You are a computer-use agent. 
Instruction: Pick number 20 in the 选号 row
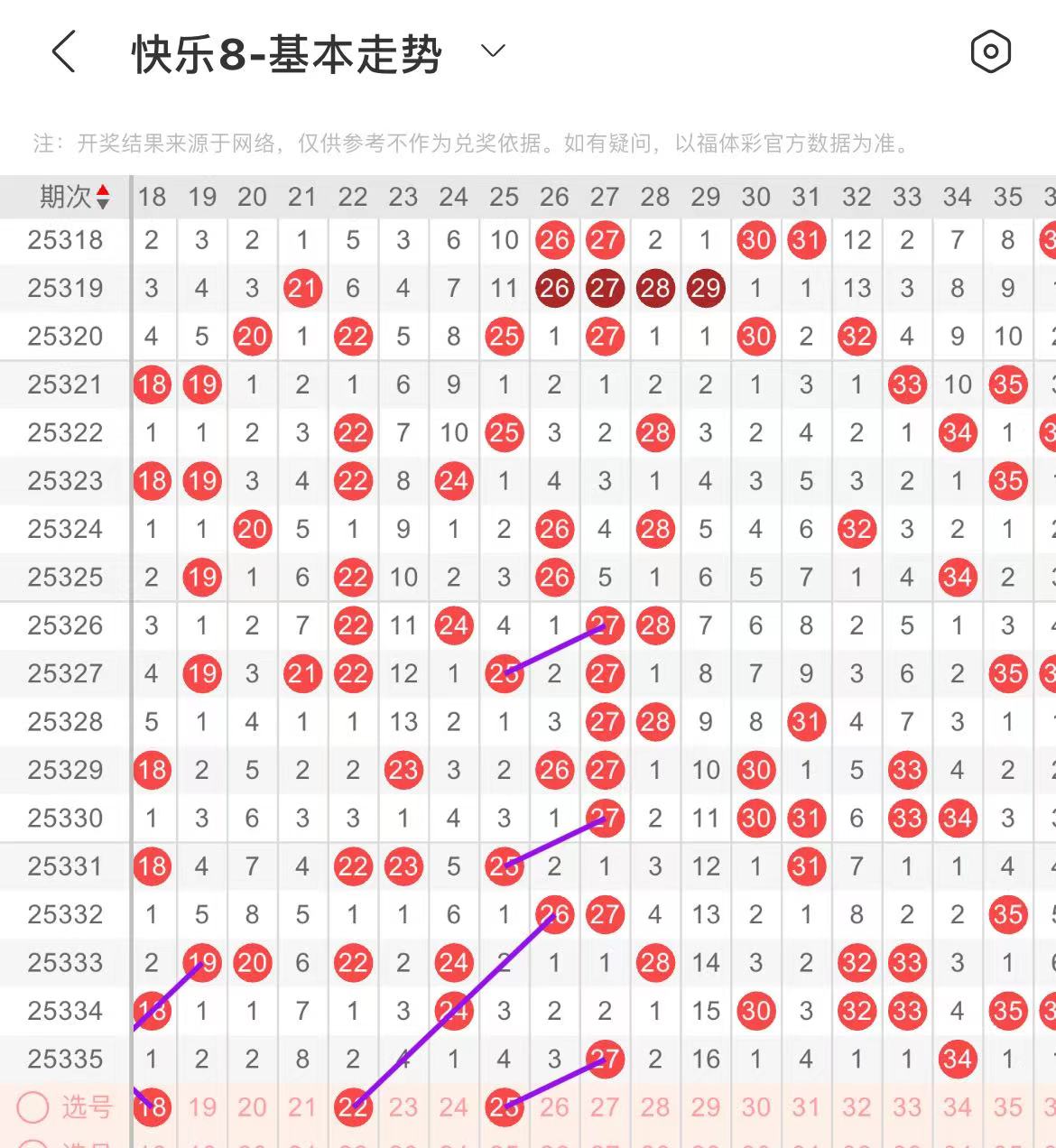point(252,1107)
